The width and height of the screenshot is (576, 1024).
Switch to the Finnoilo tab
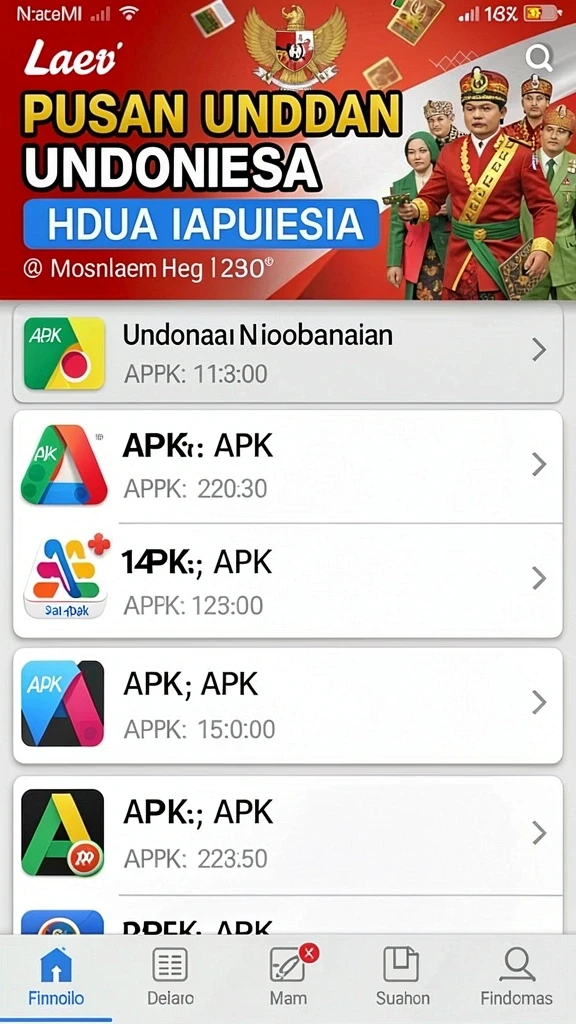pos(56,978)
